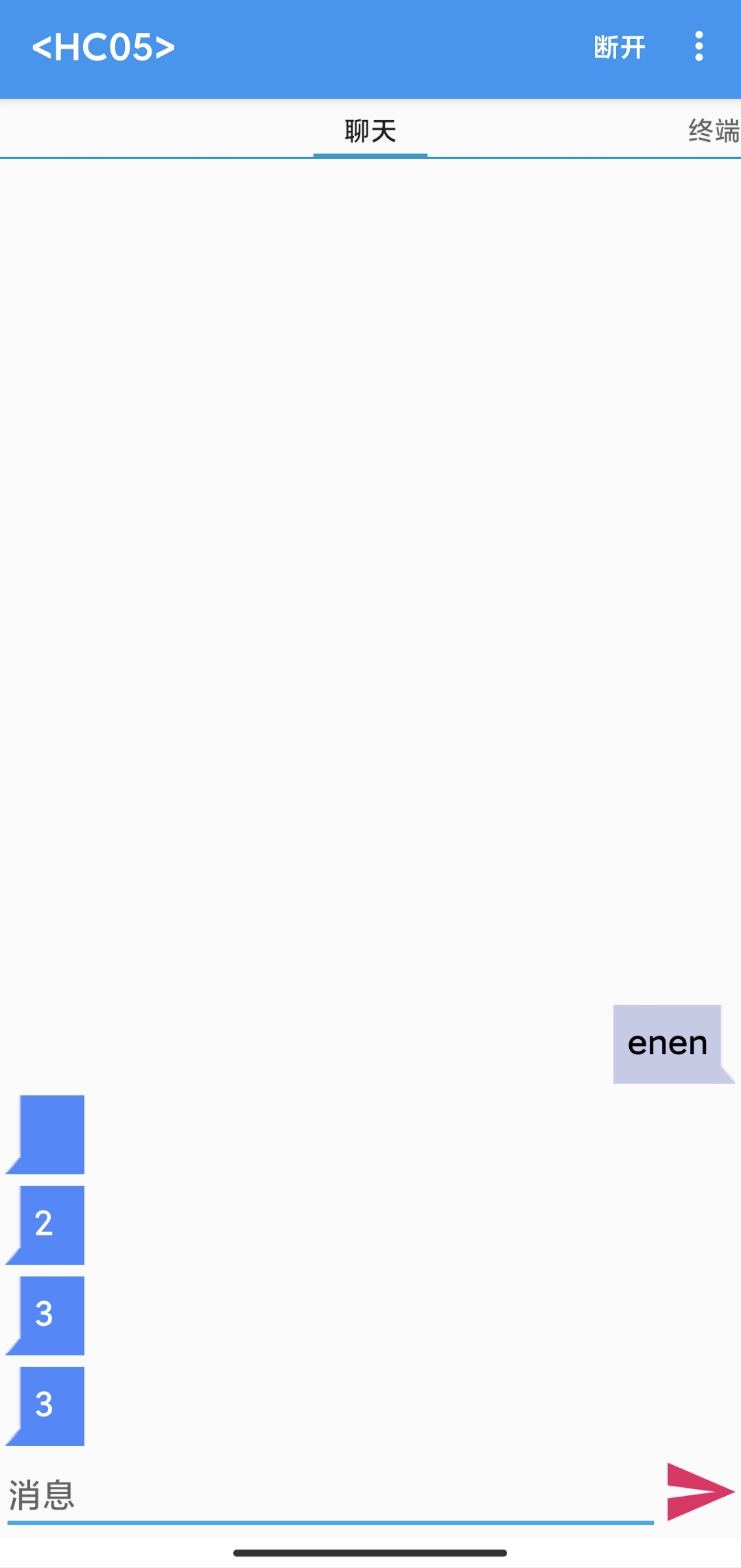Select the 聊天 tab
Image resolution: width=741 pixels, height=1568 pixels.
coord(370,130)
